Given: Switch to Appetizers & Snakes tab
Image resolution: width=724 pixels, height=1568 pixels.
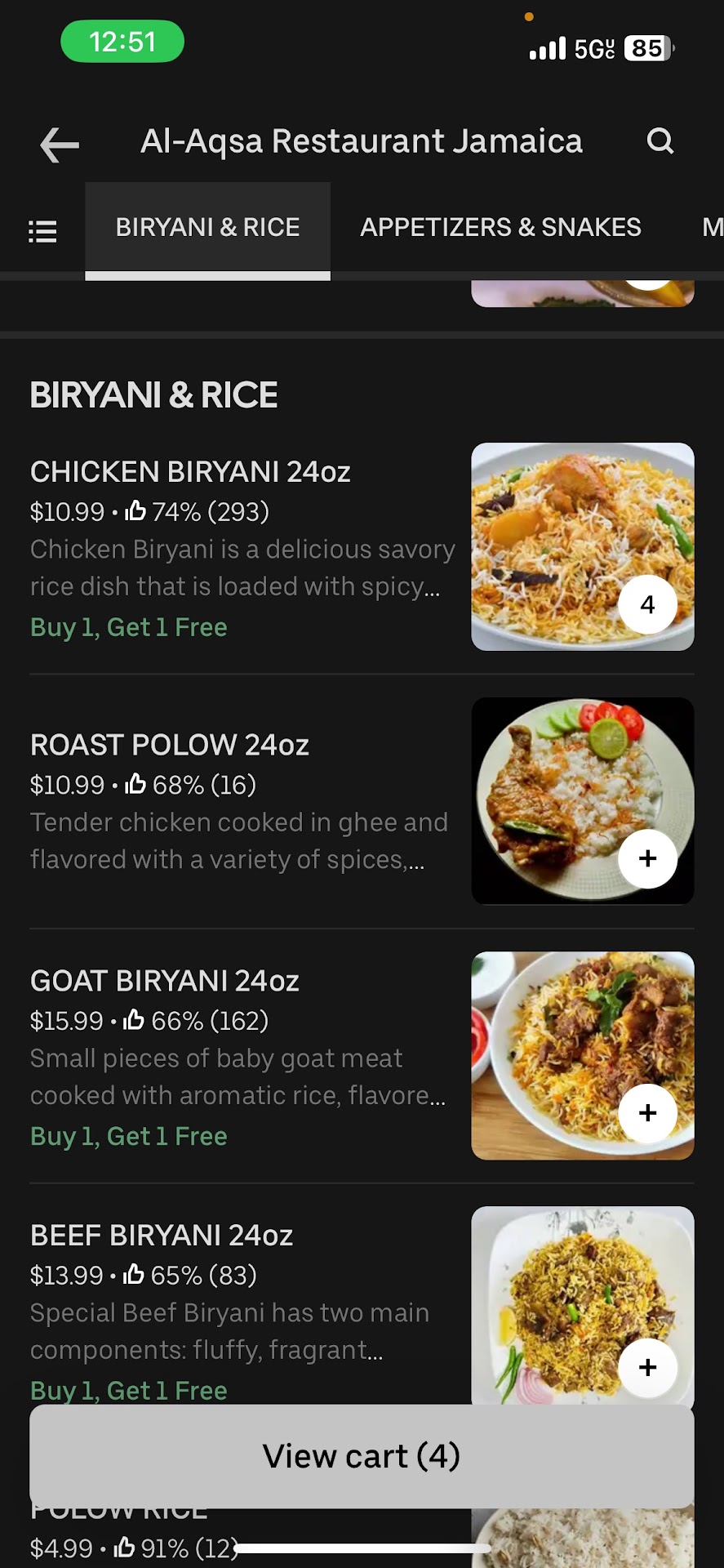Looking at the screenshot, I should 500,228.
